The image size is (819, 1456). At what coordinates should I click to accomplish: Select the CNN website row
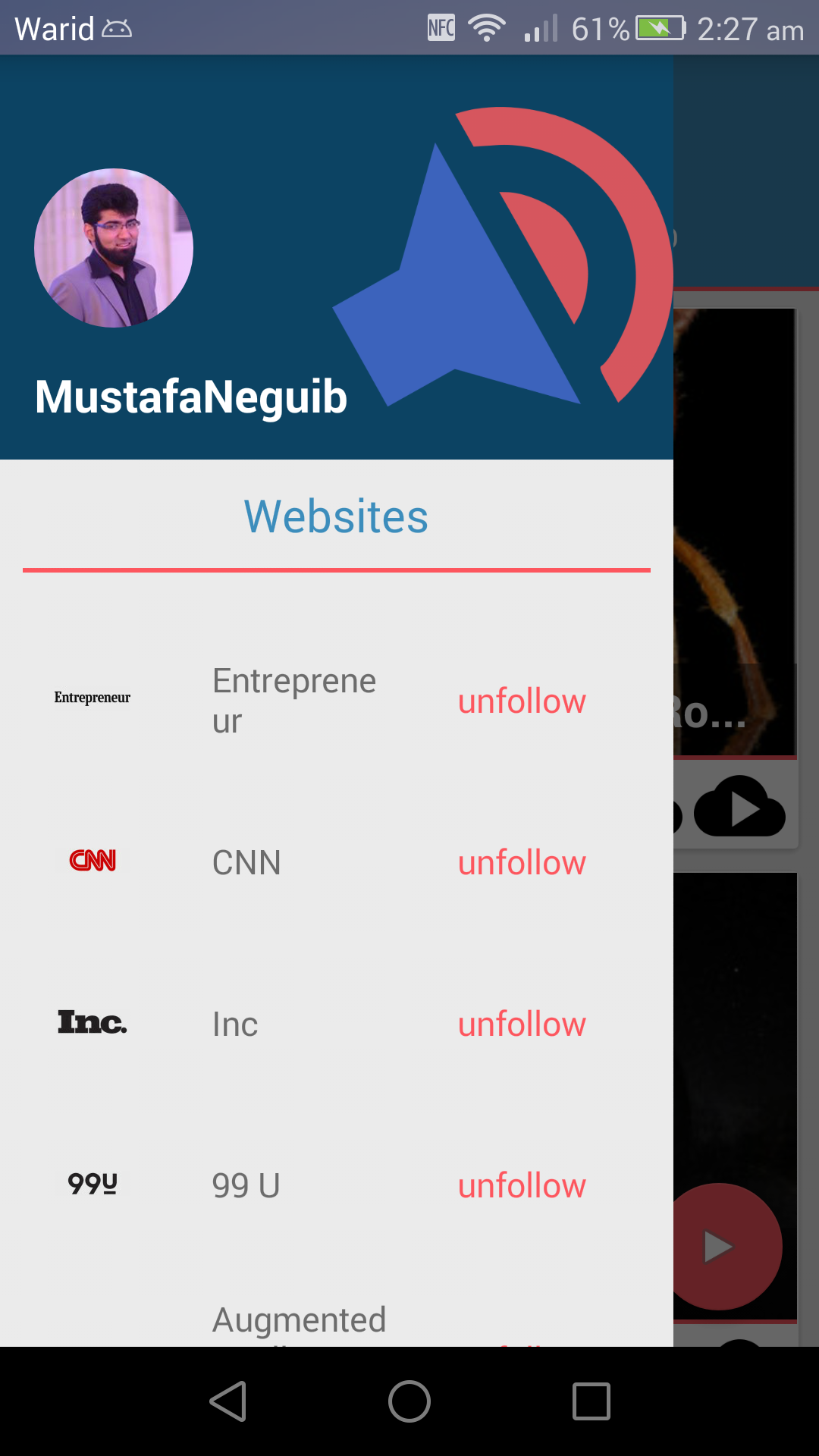tap(337, 863)
